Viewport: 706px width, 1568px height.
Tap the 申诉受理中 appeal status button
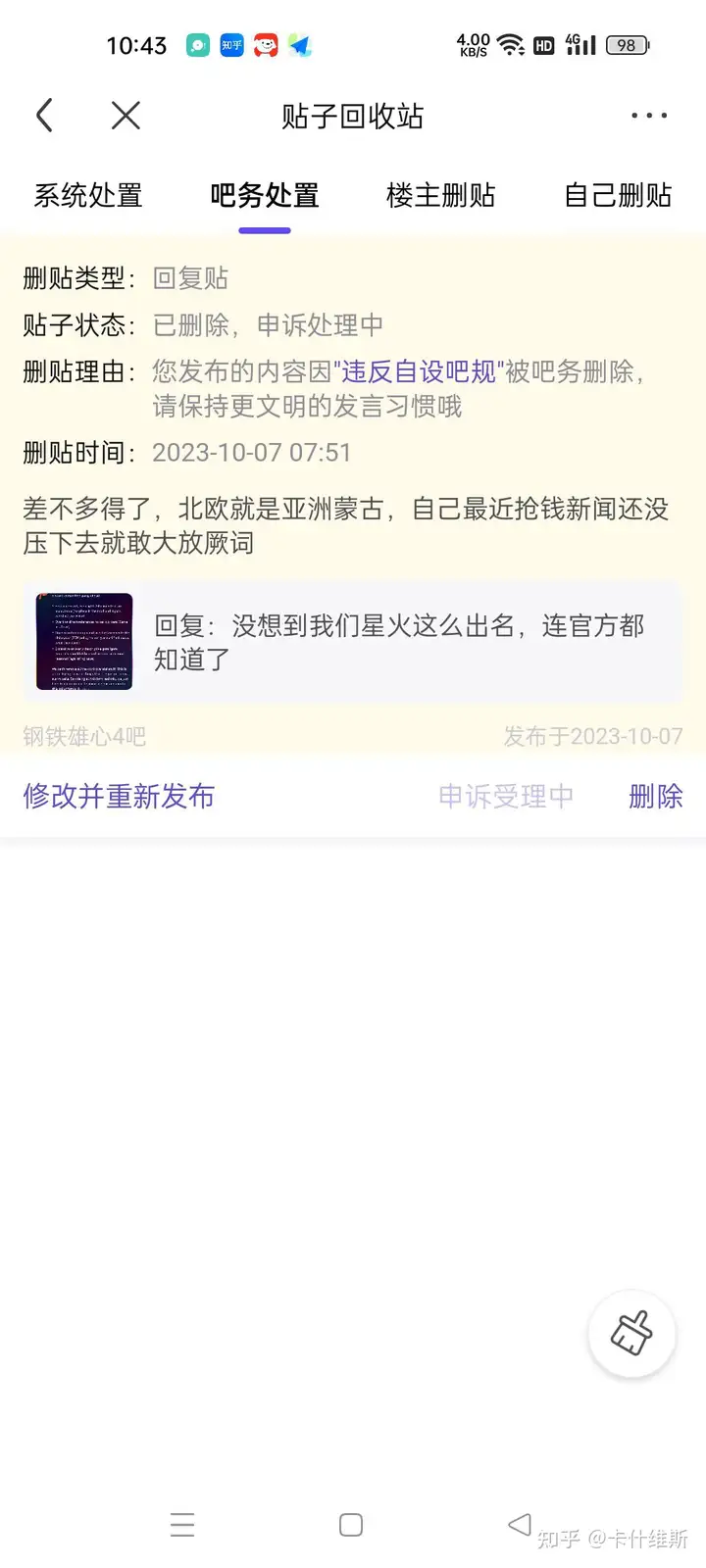506,796
